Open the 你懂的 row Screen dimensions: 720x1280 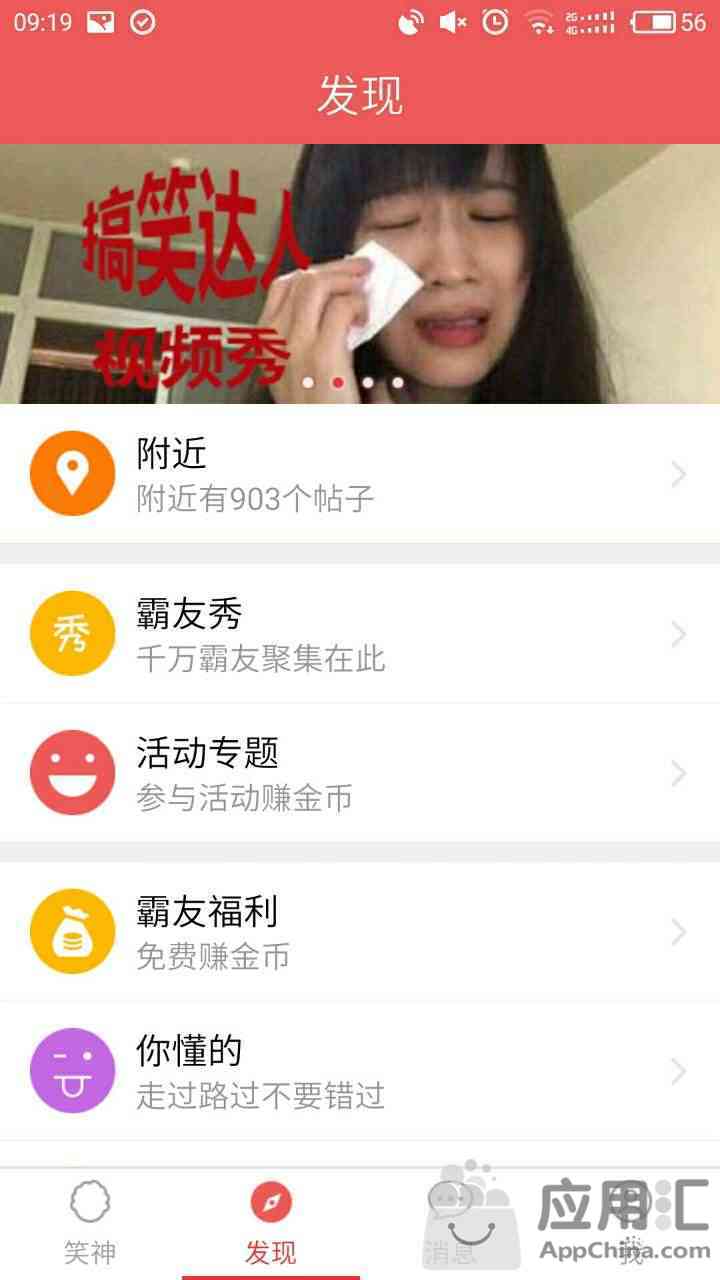coord(360,1071)
